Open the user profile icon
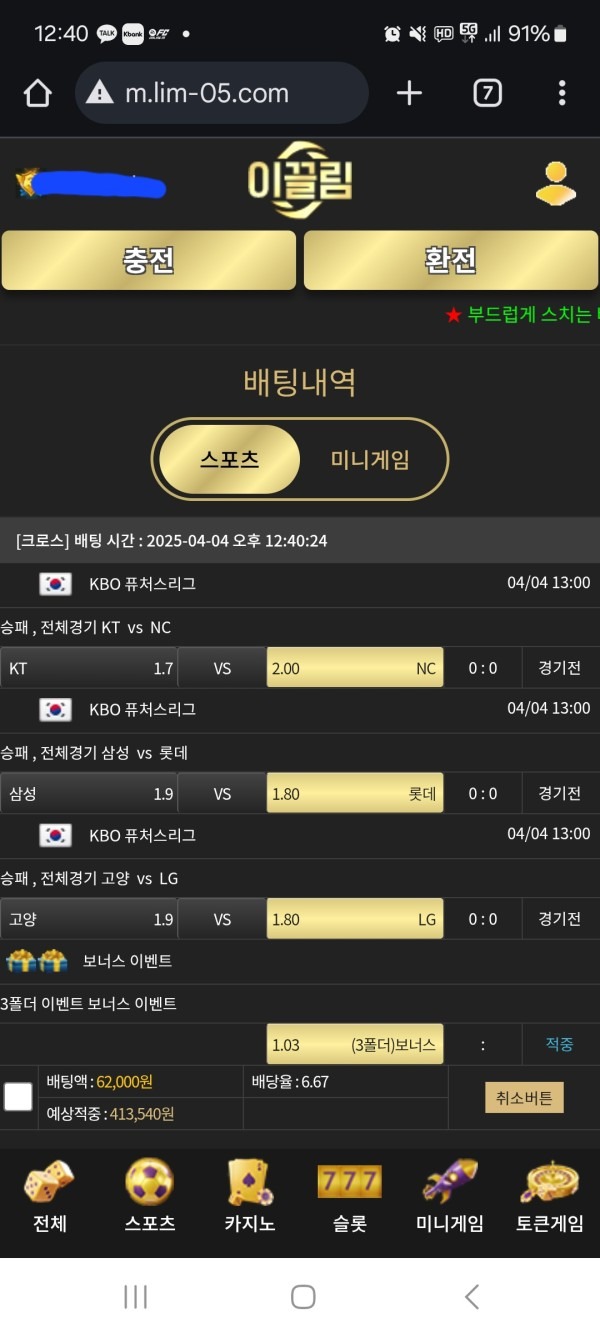Viewport: 600px width, 1333px height. [x=555, y=183]
